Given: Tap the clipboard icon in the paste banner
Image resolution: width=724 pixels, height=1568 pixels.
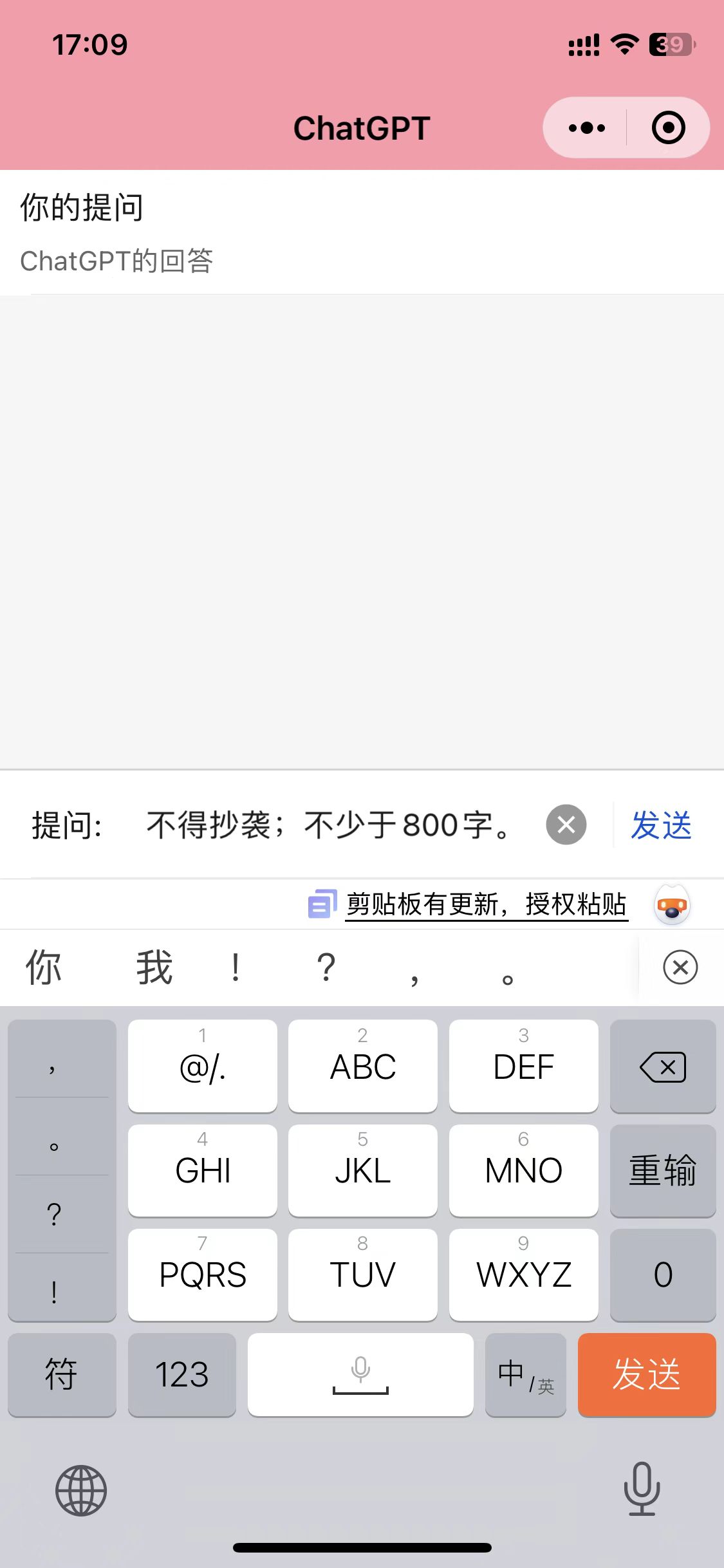Looking at the screenshot, I should point(322,904).
